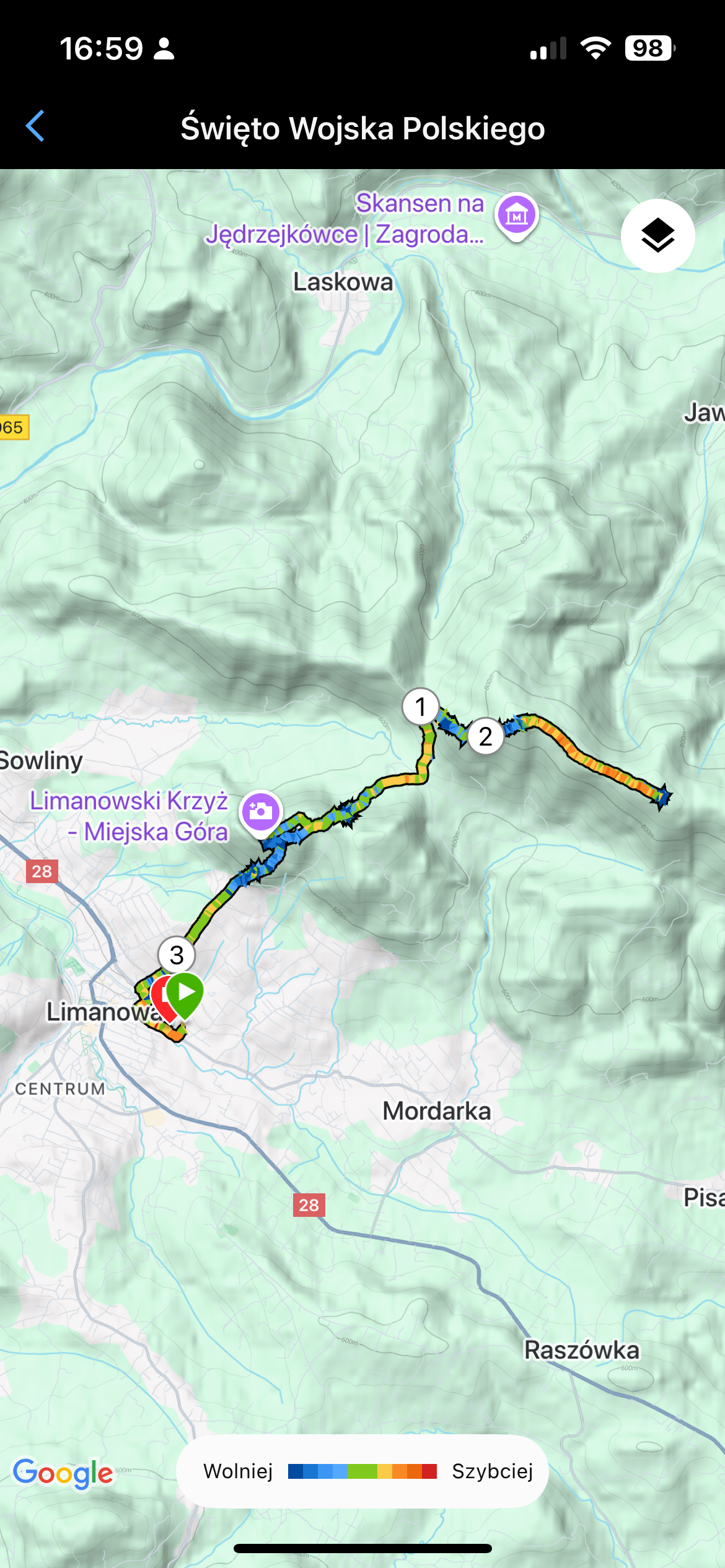Open the map layers selector
This screenshot has height=1568, width=725.
point(657,236)
